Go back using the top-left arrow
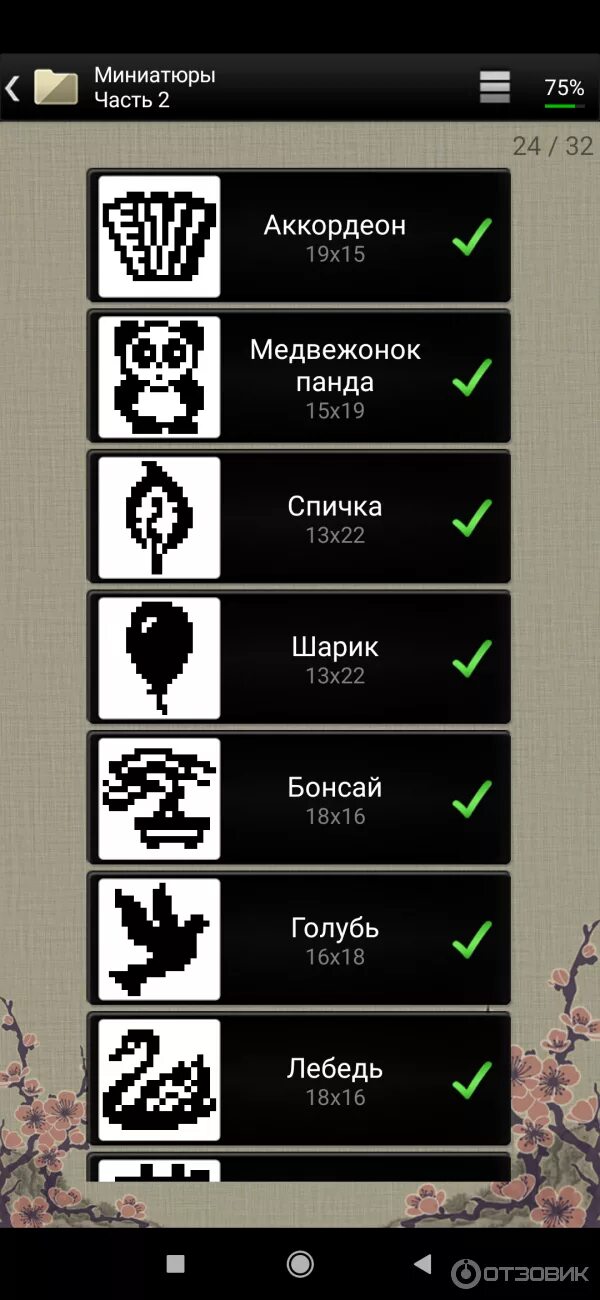This screenshot has height=1300, width=600. (x=12, y=88)
